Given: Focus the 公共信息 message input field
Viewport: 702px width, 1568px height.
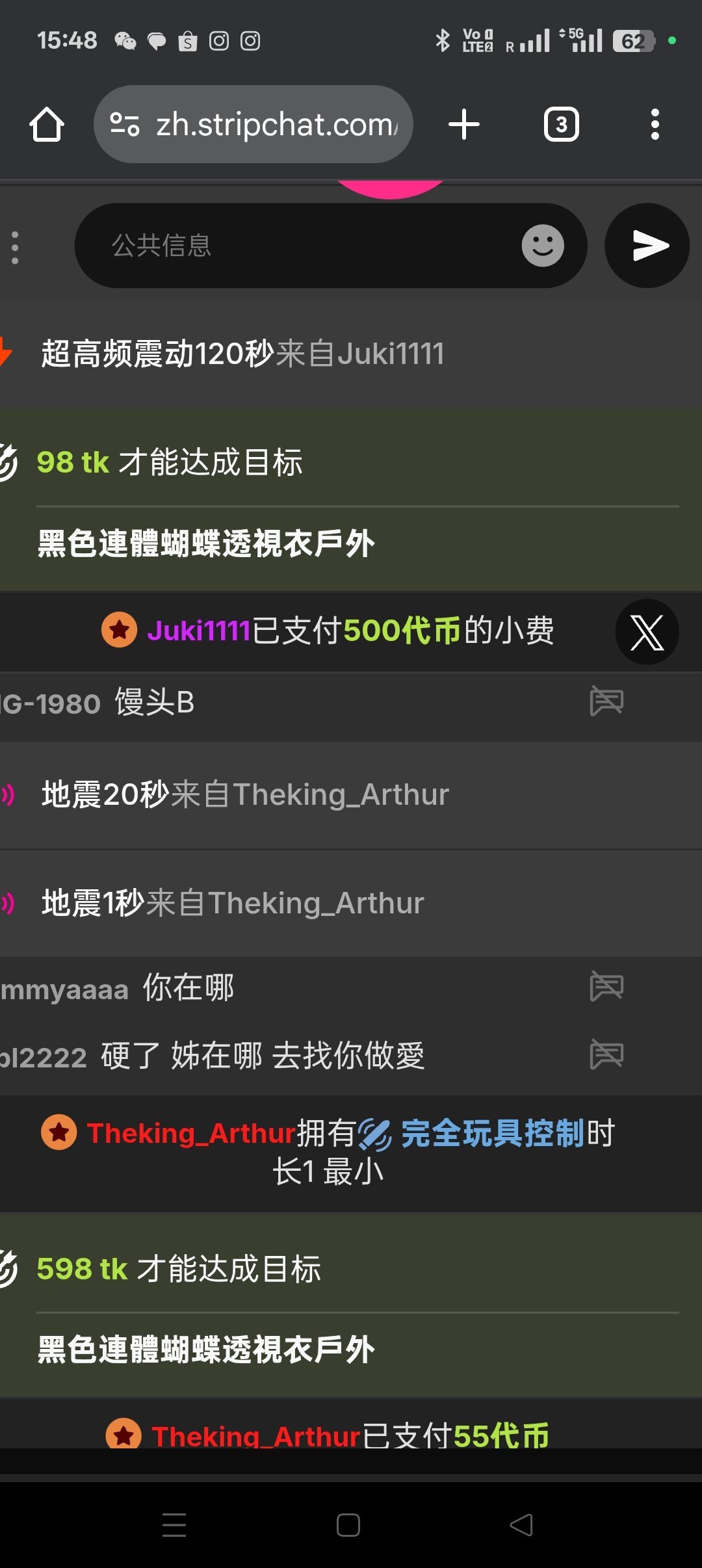Looking at the screenshot, I should coord(305,246).
